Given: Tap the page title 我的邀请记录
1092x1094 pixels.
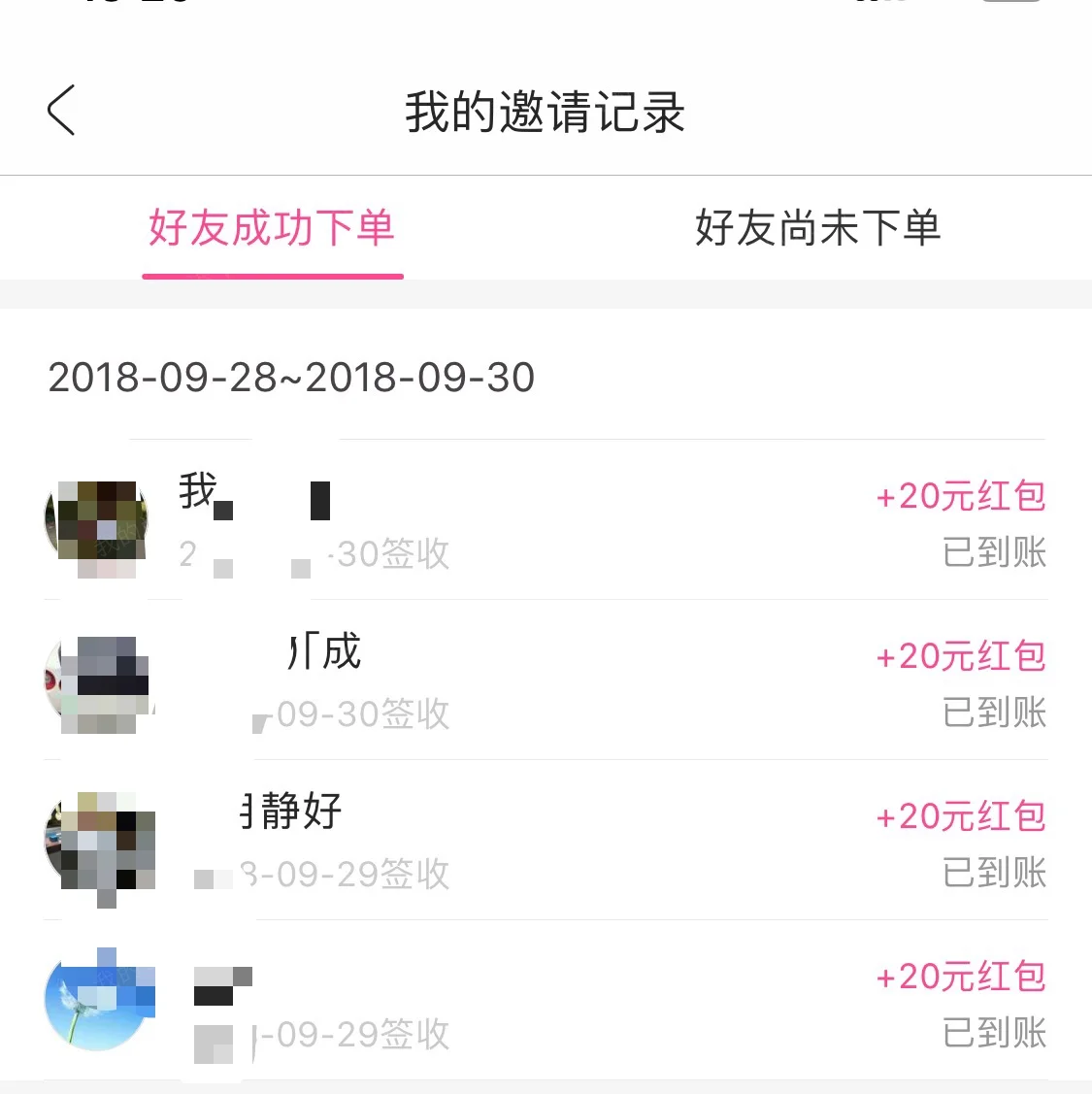Looking at the screenshot, I should 546,112.
